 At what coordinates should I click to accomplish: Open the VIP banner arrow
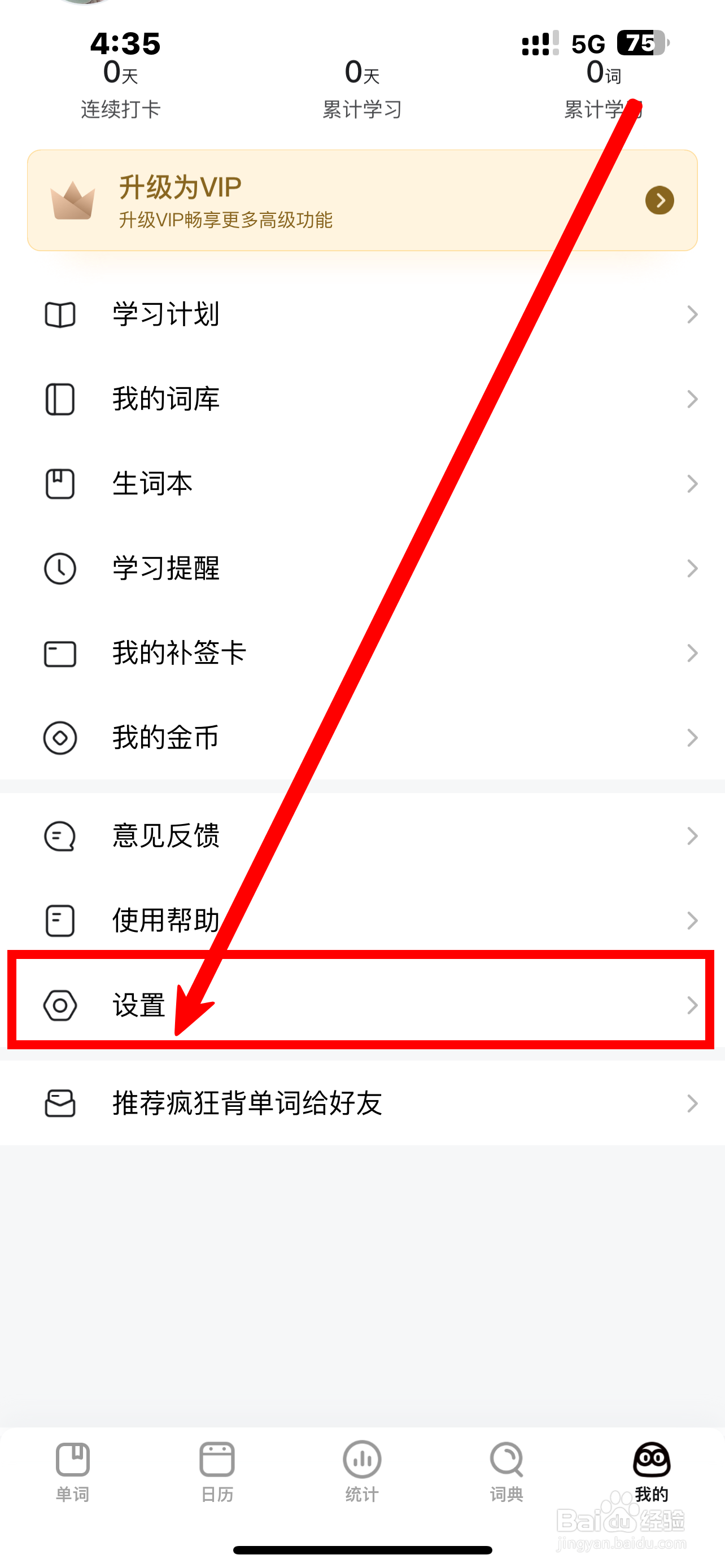(x=660, y=200)
